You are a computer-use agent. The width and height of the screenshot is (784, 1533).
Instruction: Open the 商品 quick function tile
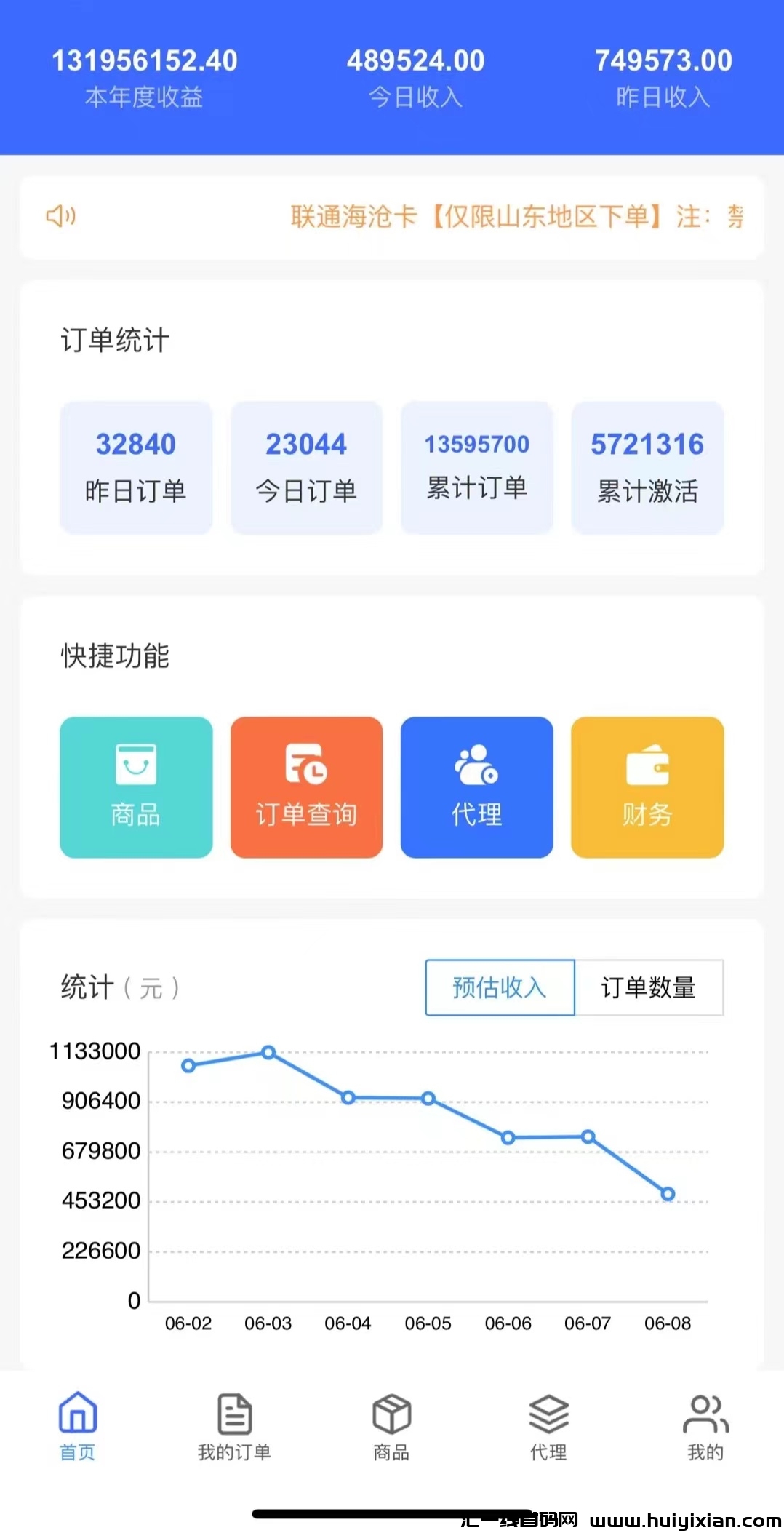(x=136, y=787)
